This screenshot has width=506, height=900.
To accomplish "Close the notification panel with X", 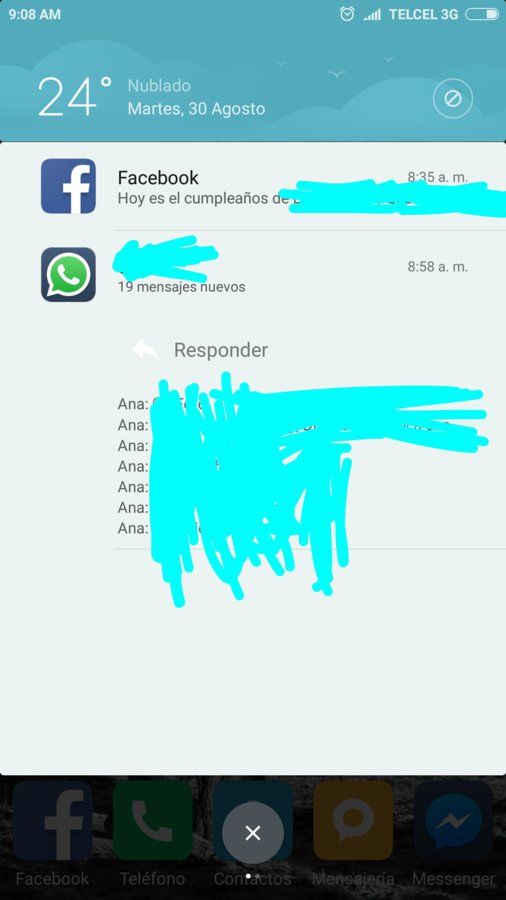I will 253,832.
